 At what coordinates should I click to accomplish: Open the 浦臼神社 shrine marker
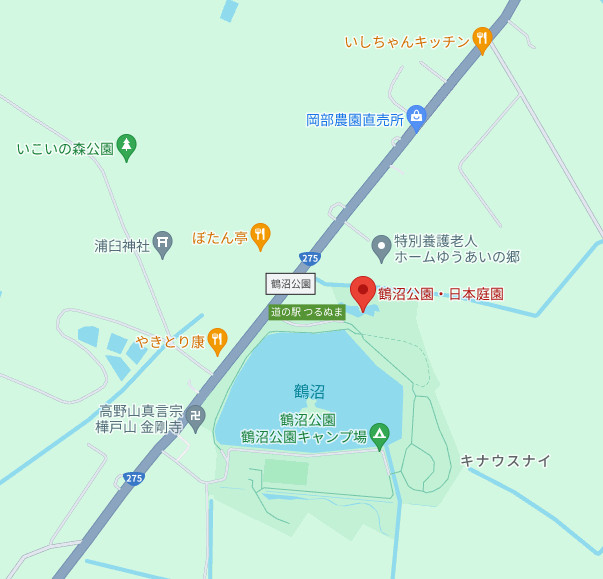click(x=163, y=243)
